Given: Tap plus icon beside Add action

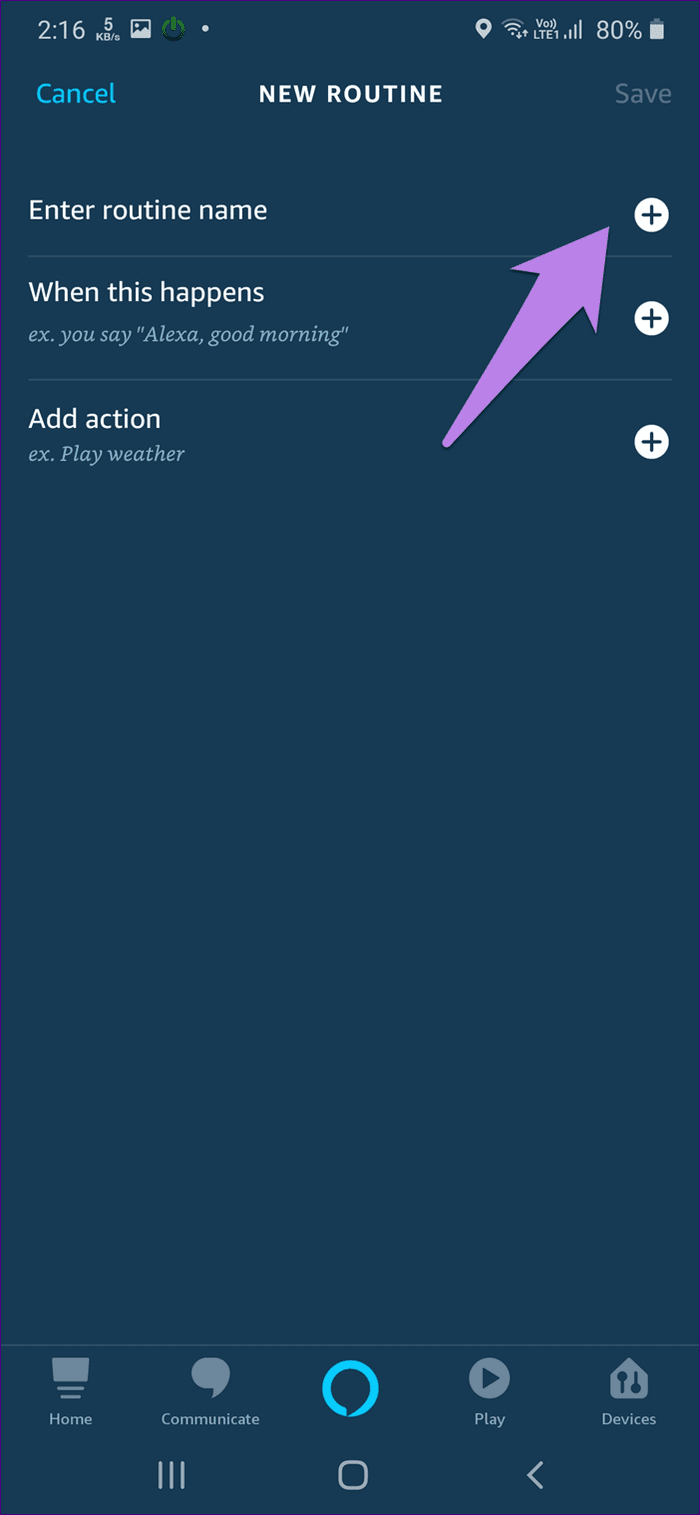Looking at the screenshot, I should 652,442.
